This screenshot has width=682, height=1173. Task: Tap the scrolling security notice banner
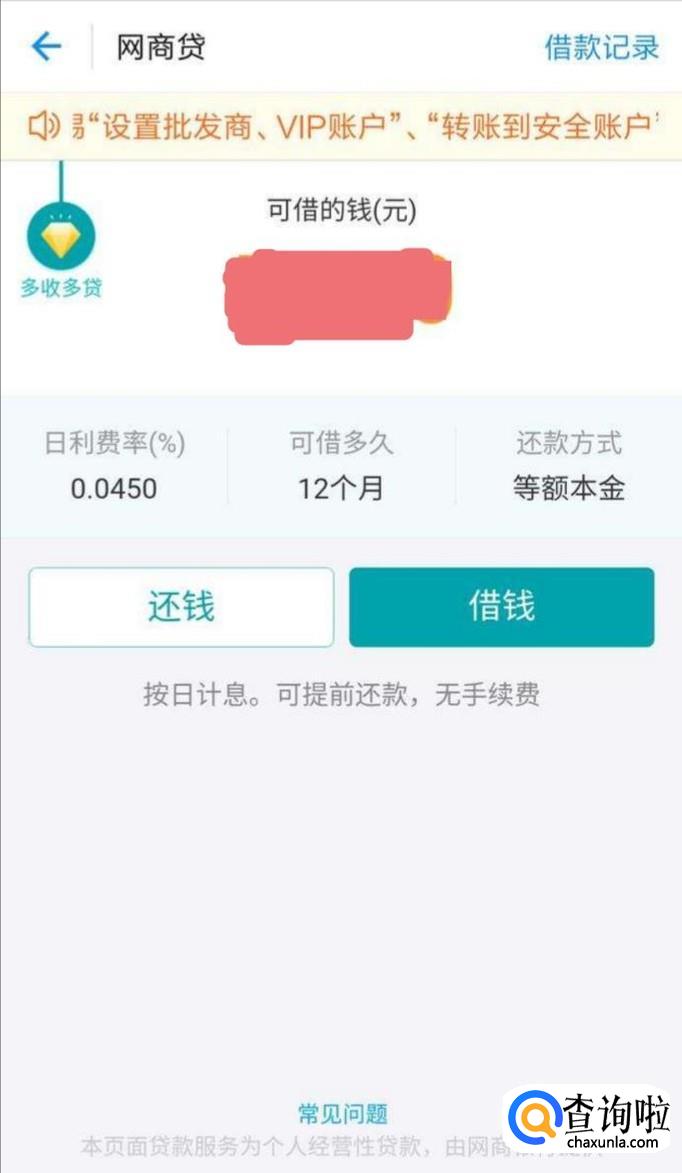point(340,126)
